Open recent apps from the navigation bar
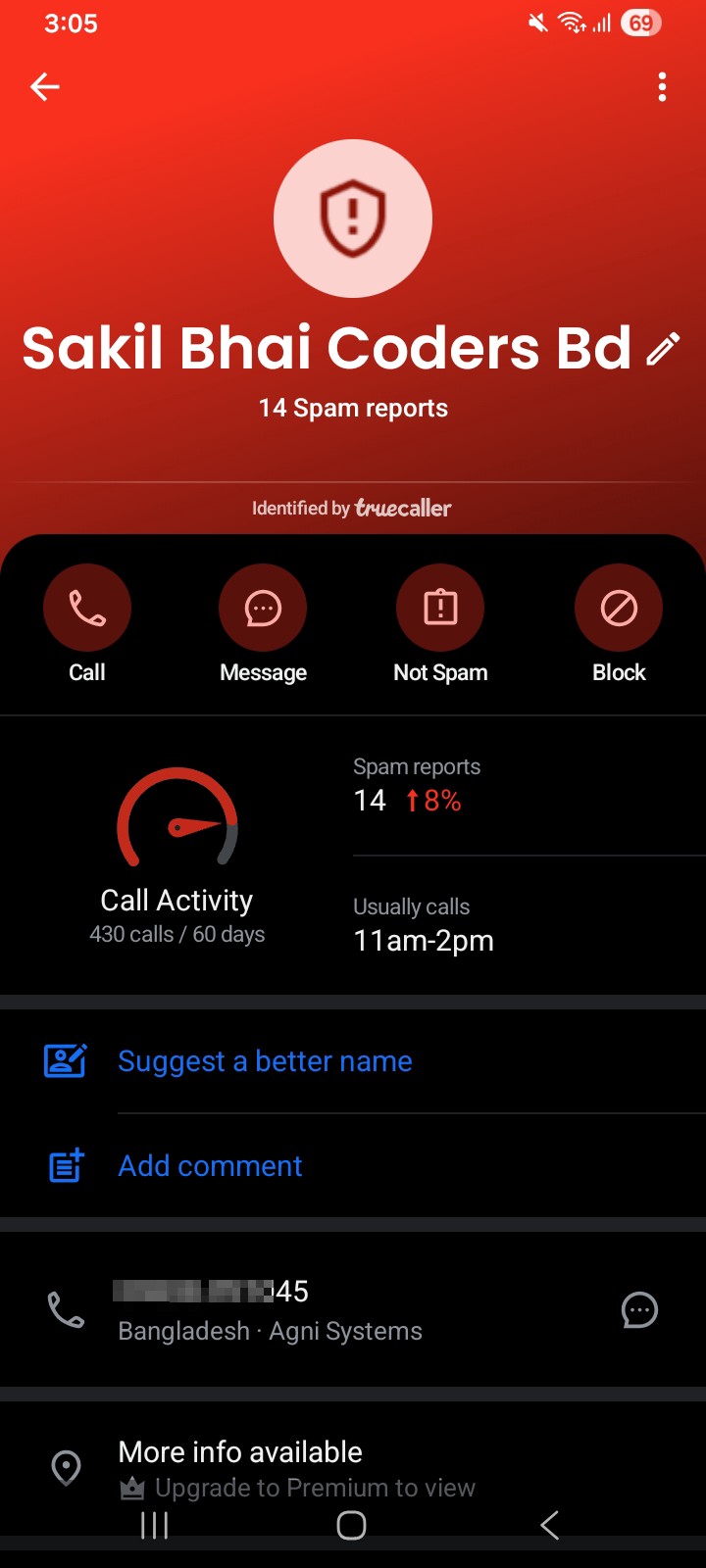Viewport: 706px width, 1568px height. coord(155,1525)
